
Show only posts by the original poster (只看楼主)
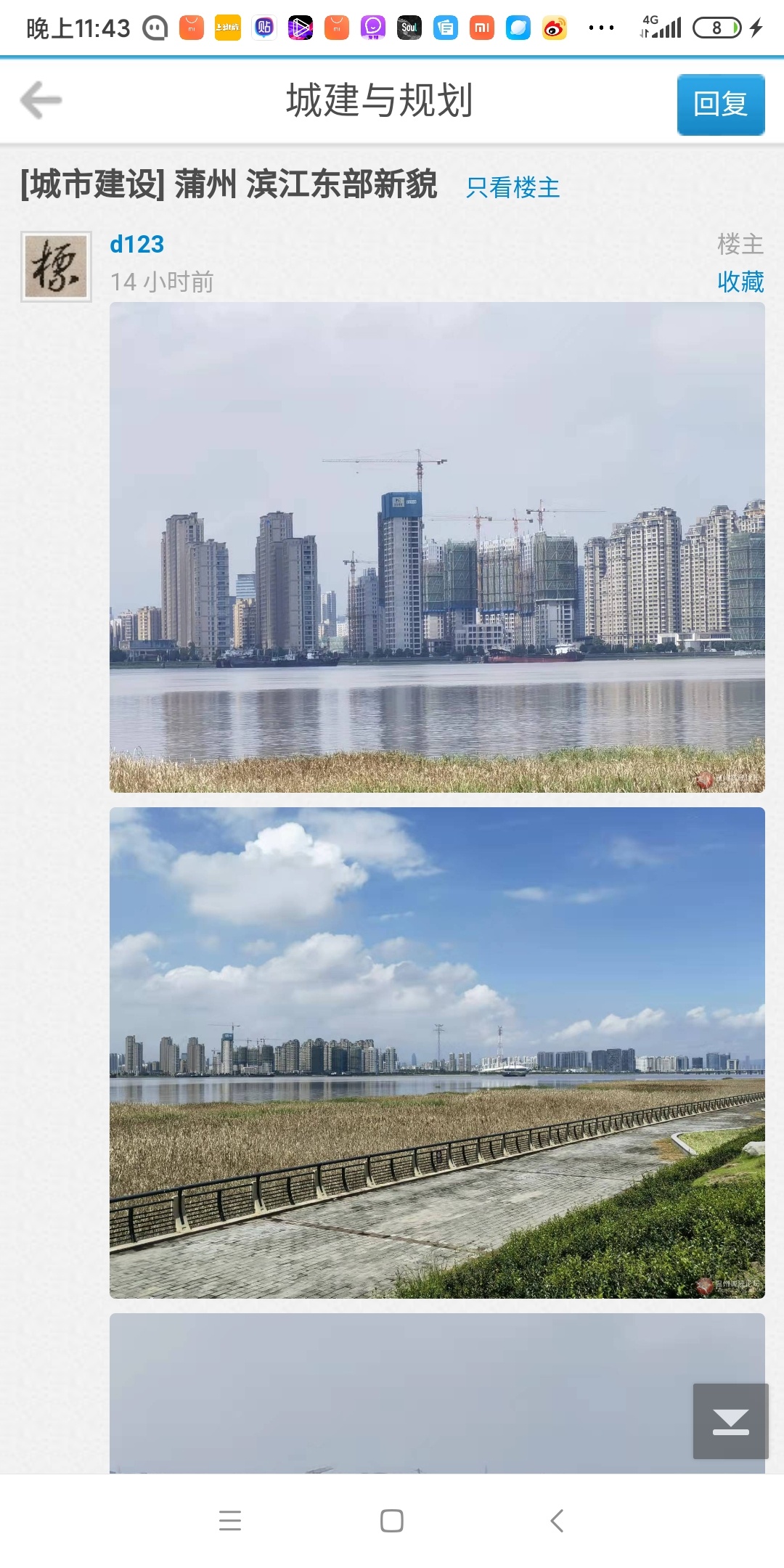tap(513, 187)
